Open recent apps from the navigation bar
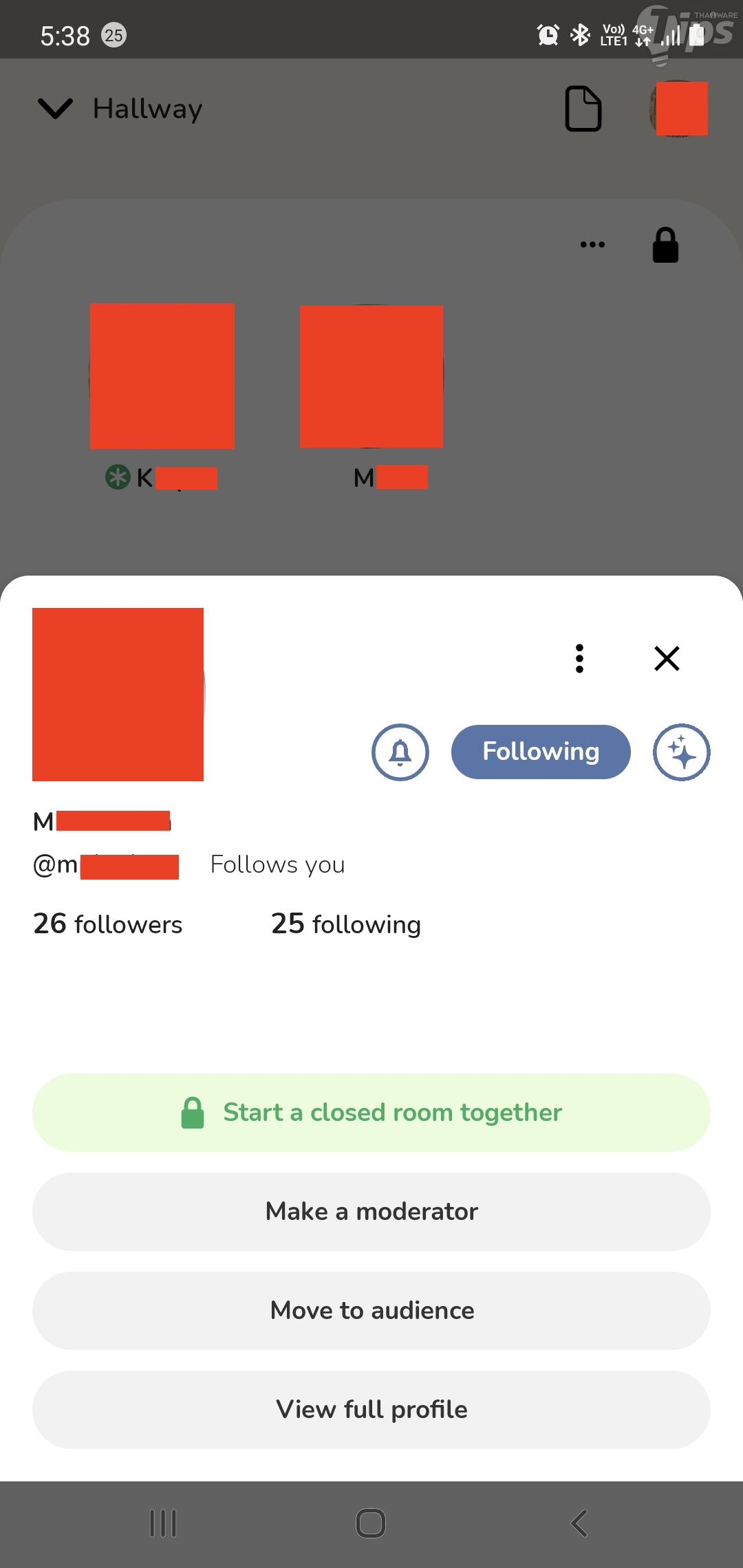The width and height of the screenshot is (743, 1568). tap(163, 1523)
